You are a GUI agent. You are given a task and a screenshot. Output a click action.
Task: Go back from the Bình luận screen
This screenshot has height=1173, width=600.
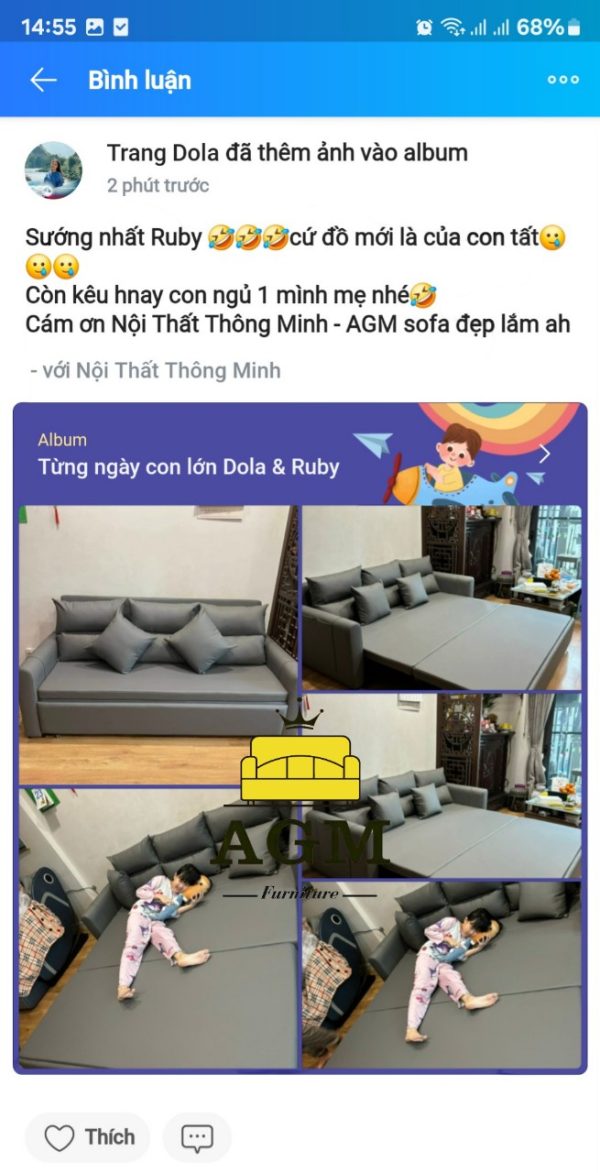pos(43,80)
